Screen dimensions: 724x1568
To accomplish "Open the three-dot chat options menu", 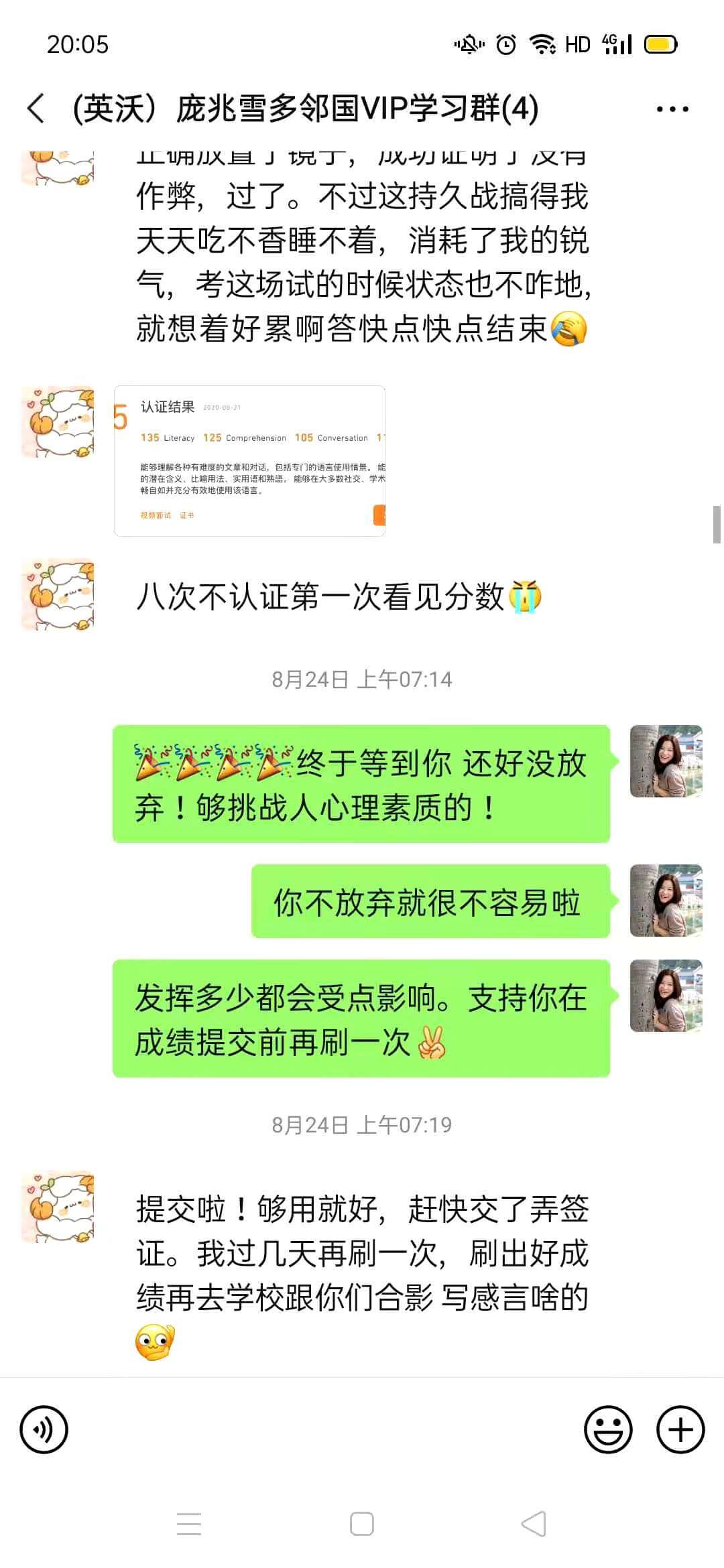I will (672, 109).
